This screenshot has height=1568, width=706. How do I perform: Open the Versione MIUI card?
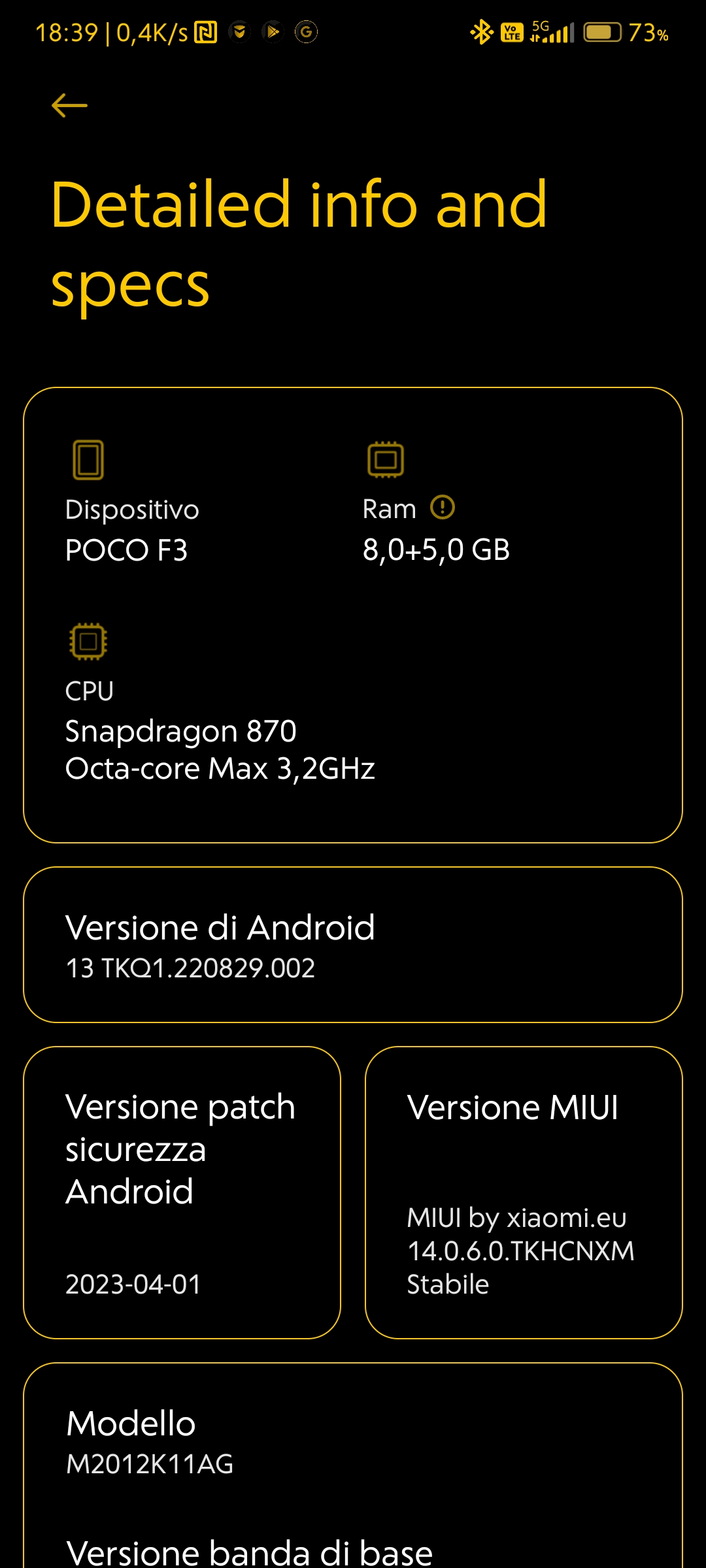[524, 1192]
